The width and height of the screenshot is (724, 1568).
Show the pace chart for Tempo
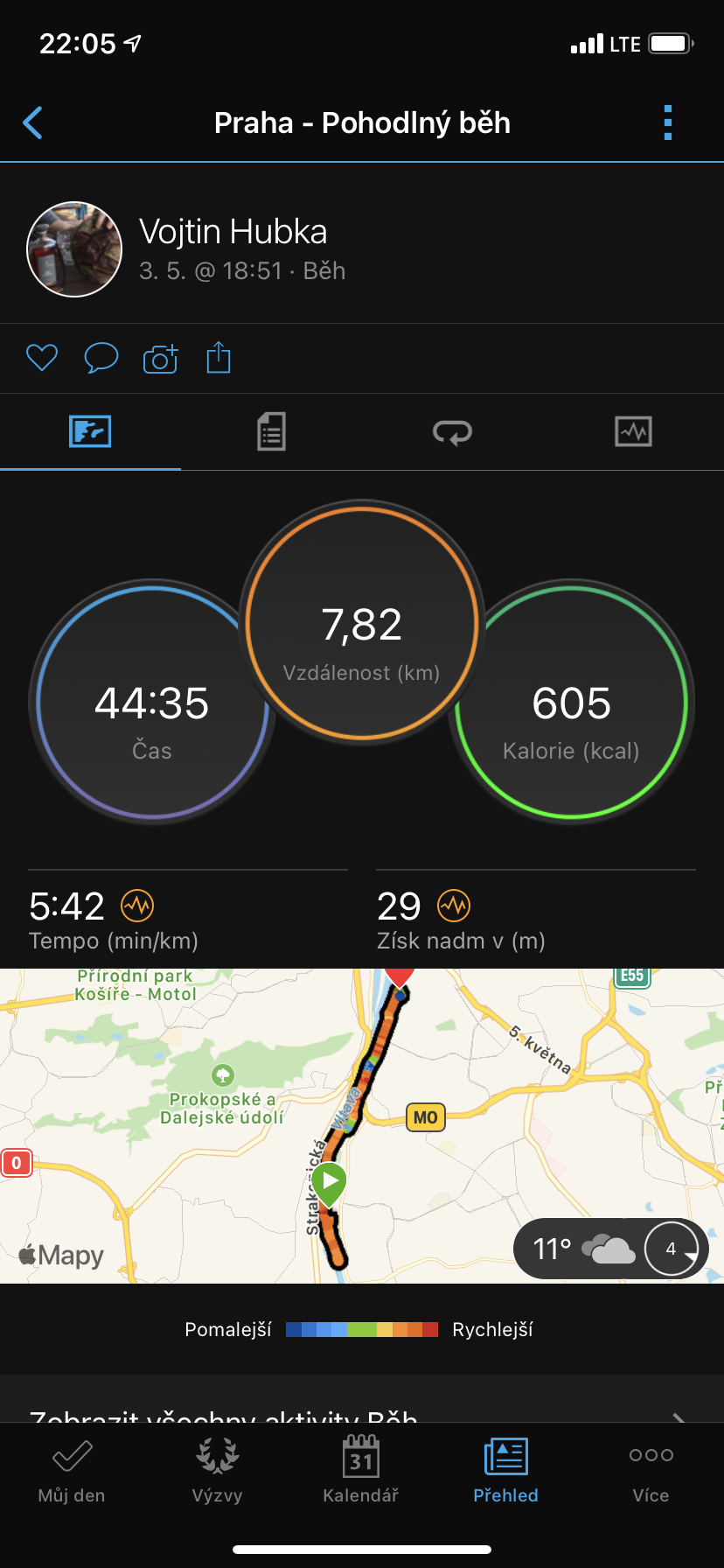(x=137, y=906)
